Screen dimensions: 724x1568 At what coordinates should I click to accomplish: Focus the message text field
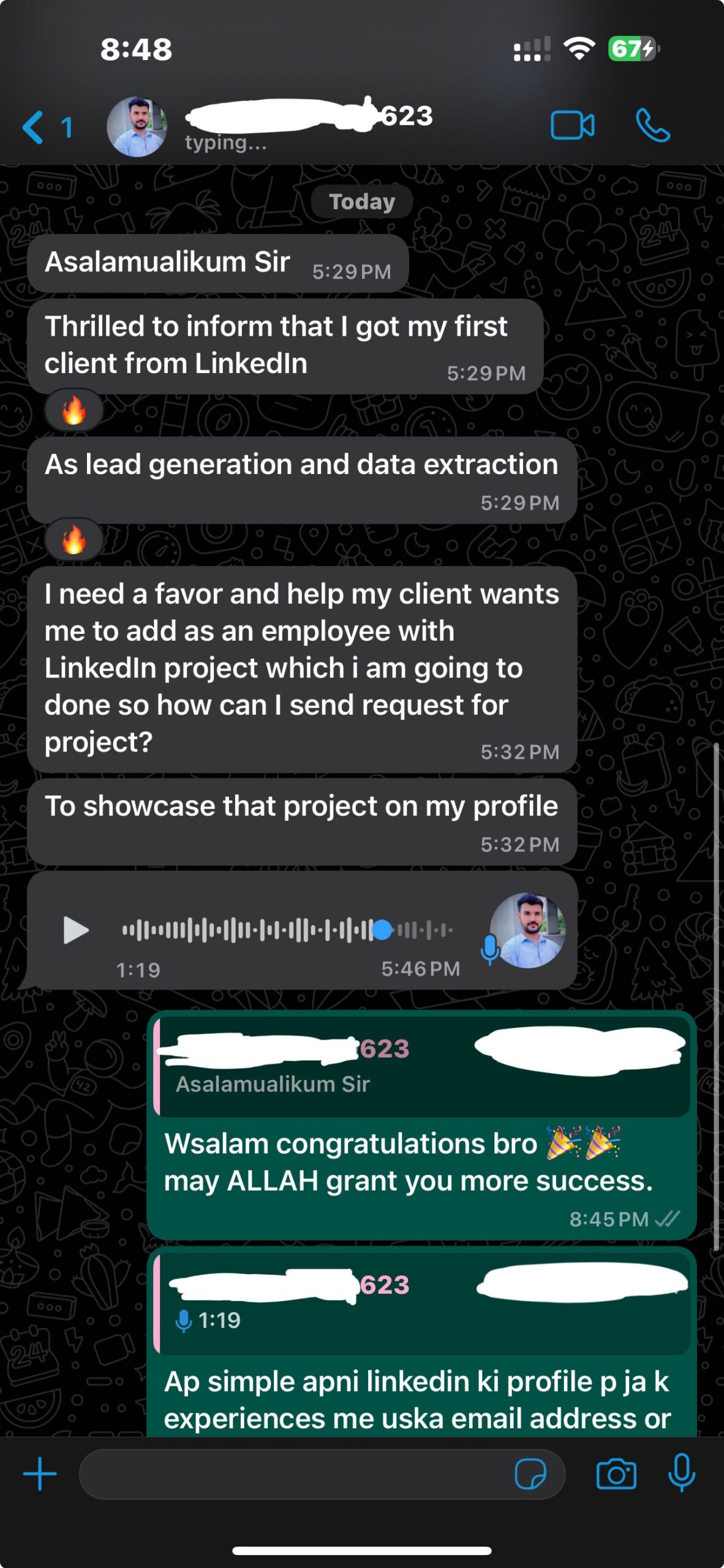[x=294, y=1474]
